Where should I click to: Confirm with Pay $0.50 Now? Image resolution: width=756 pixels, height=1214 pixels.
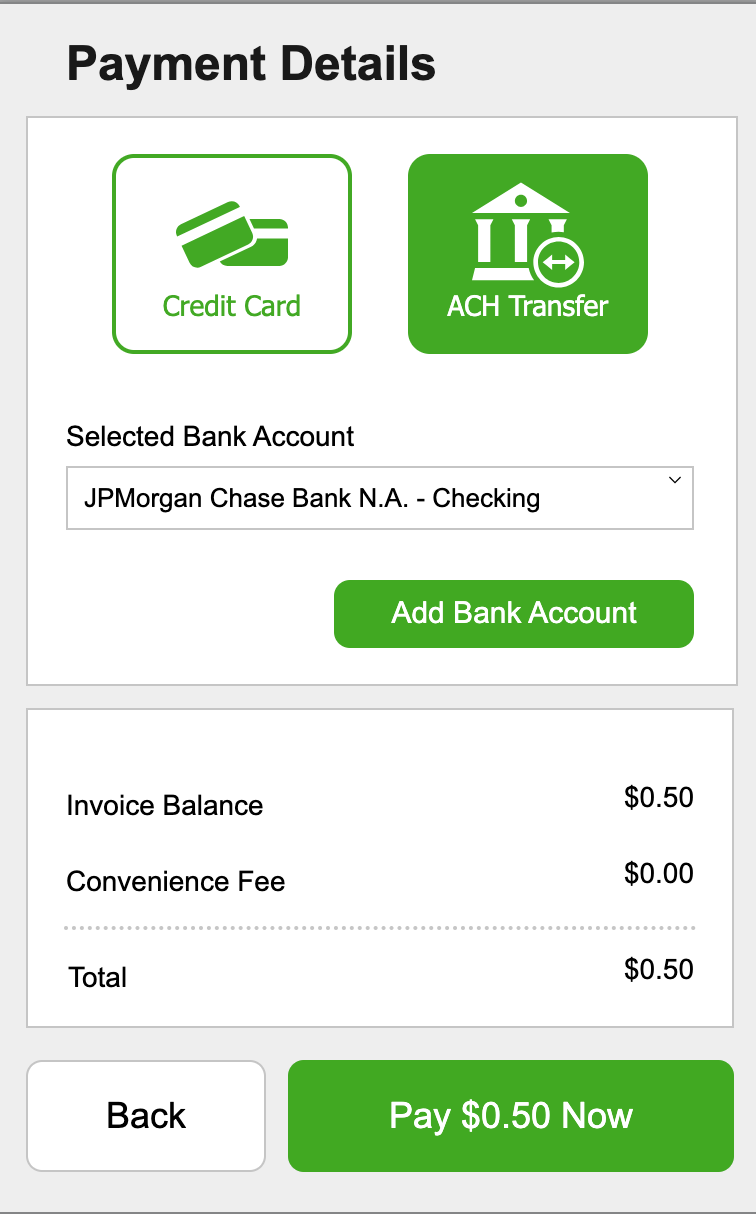coord(510,1115)
